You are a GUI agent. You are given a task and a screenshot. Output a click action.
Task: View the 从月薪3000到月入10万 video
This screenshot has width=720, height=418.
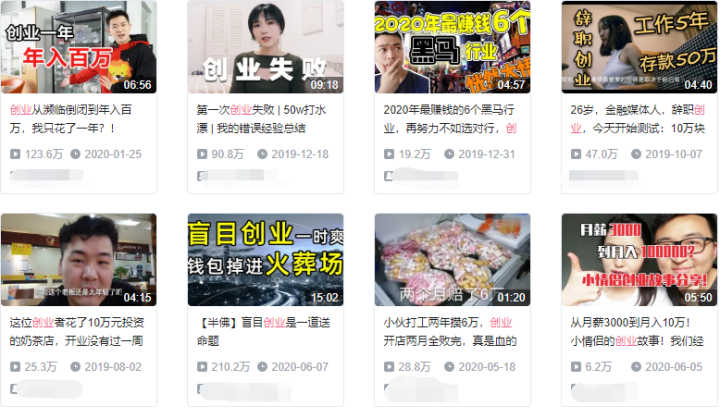[x=639, y=259]
